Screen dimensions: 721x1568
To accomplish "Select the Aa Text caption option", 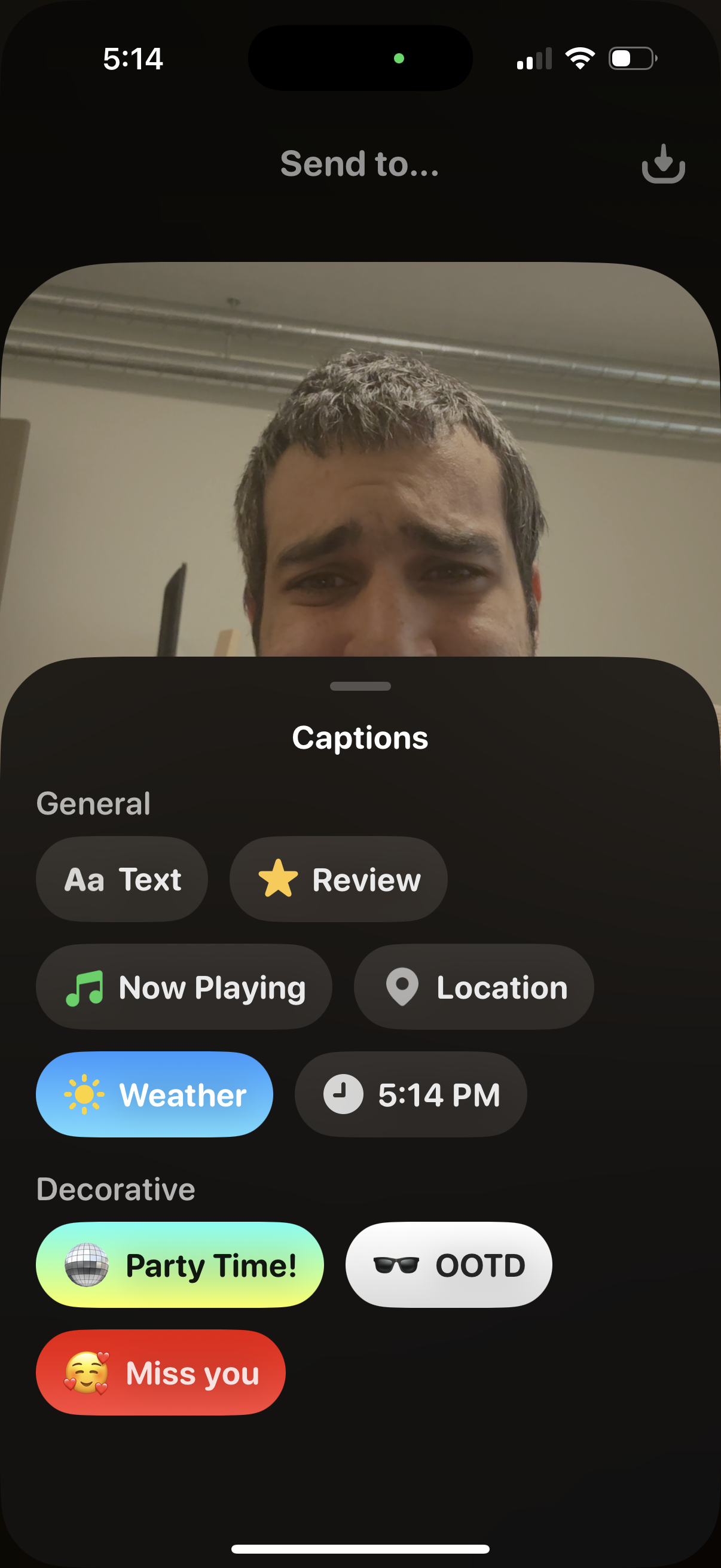I will point(122,879).
